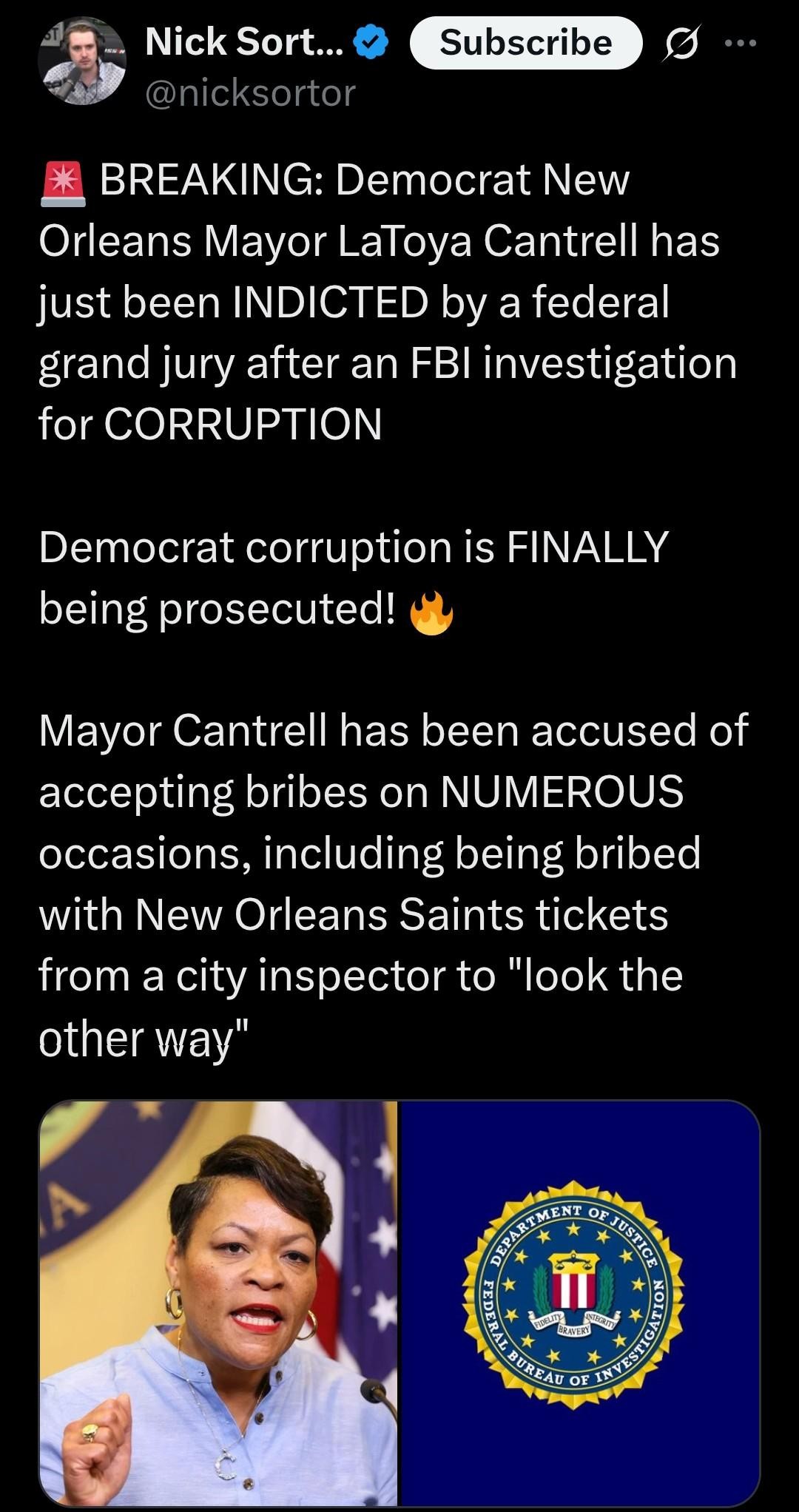Subscribe to Nick Sortor
Image resolution: width=799 pixels, height=1512 pixels.
[525, 43]
